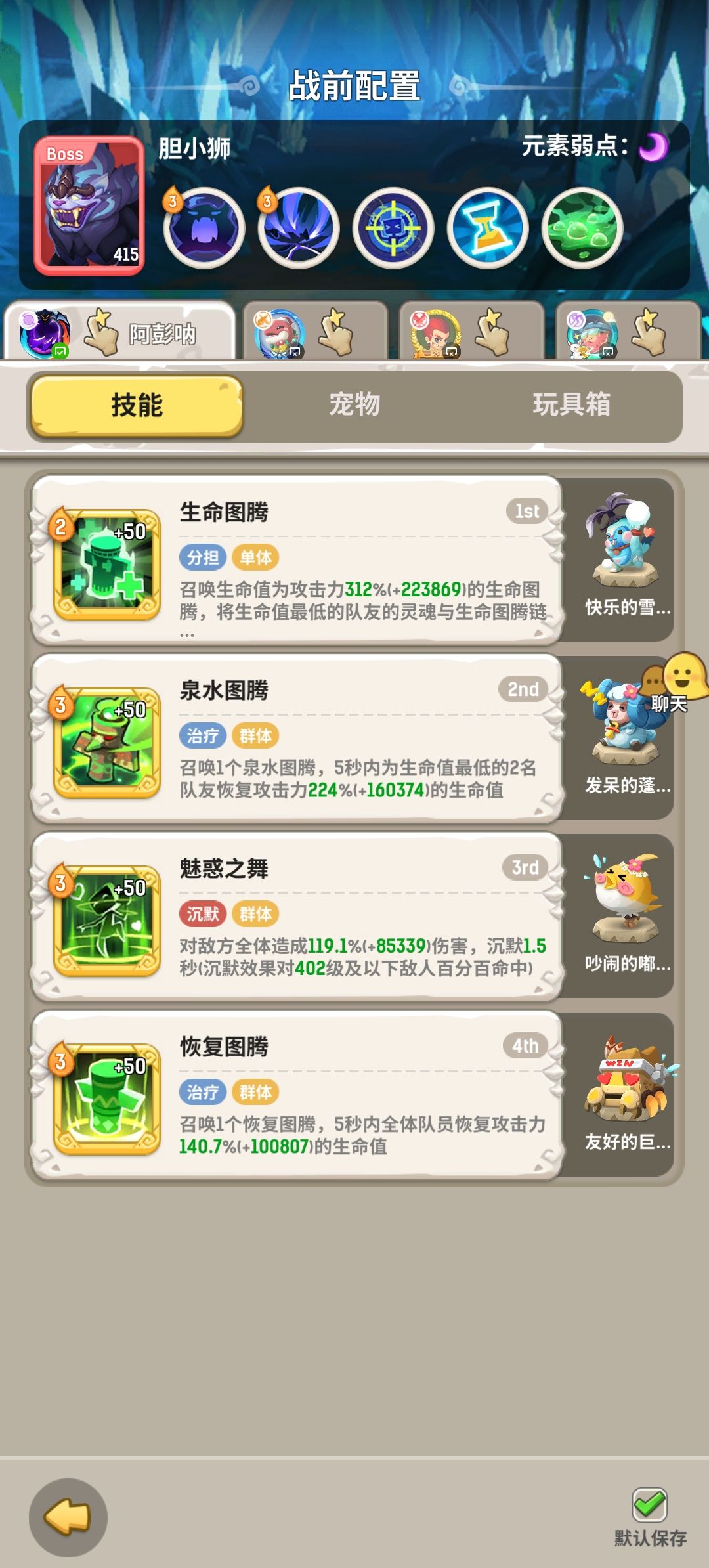Viewport: 709px width, 1568px height.
Task: Switch to the 玩具箱 tab
Action: (x=572, y=406)
